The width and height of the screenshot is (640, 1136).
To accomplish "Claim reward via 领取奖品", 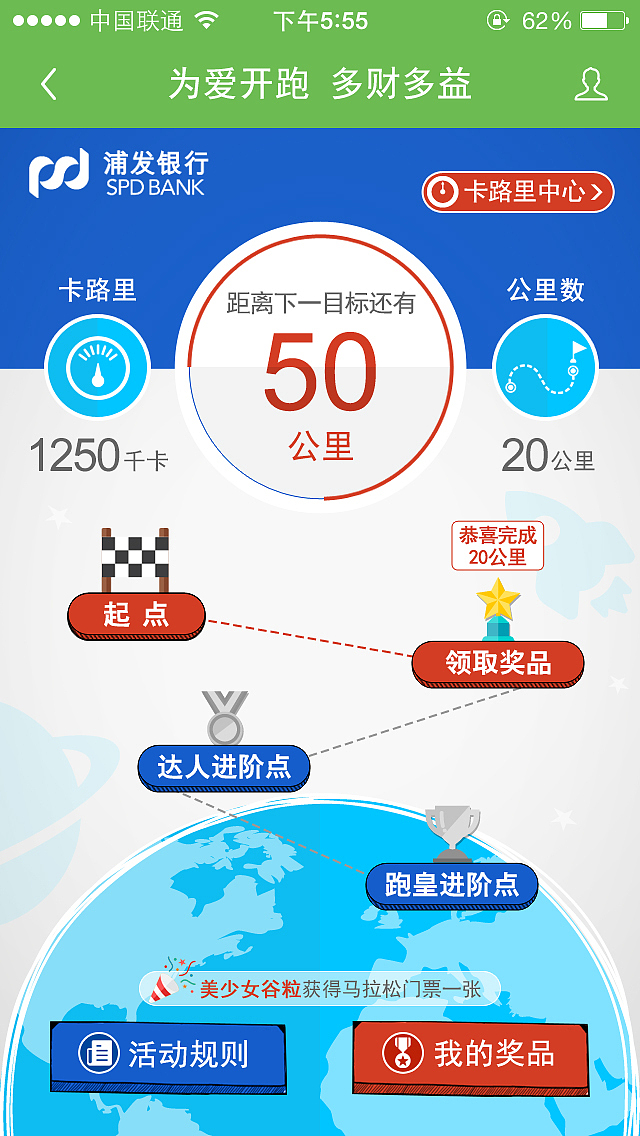I will (x=498, y=664).
